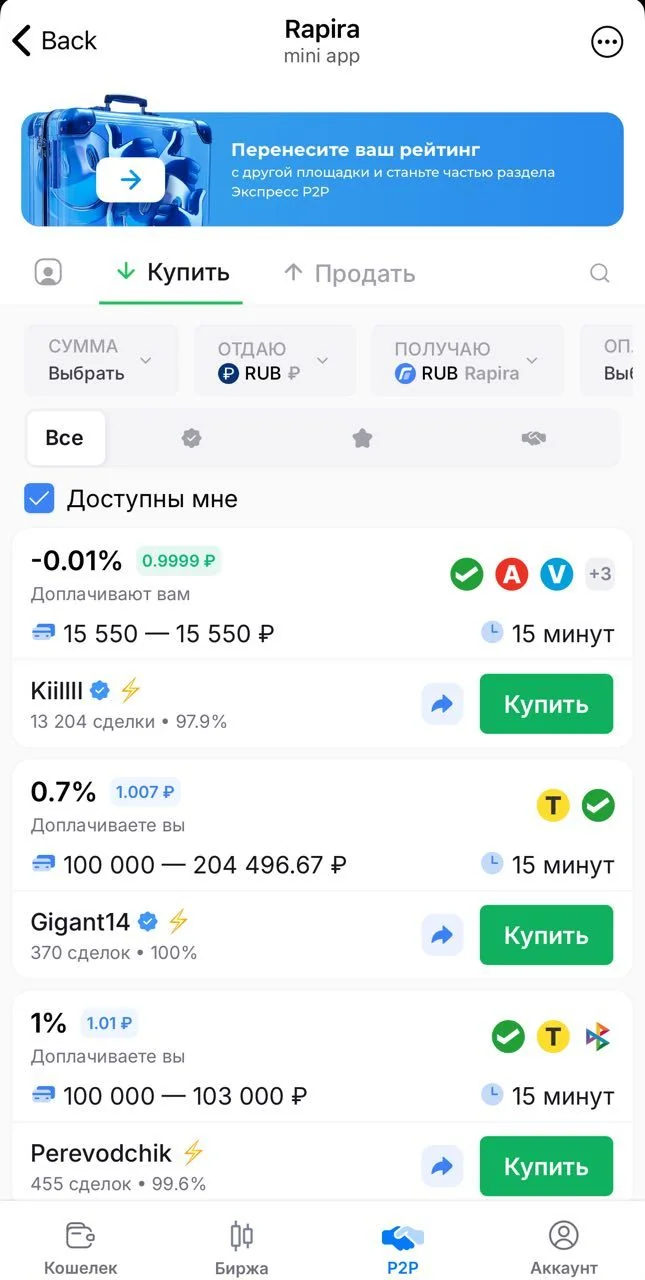The image size is (645, 1280).
Task: Share Kiillll's offer
Action: 442,704
